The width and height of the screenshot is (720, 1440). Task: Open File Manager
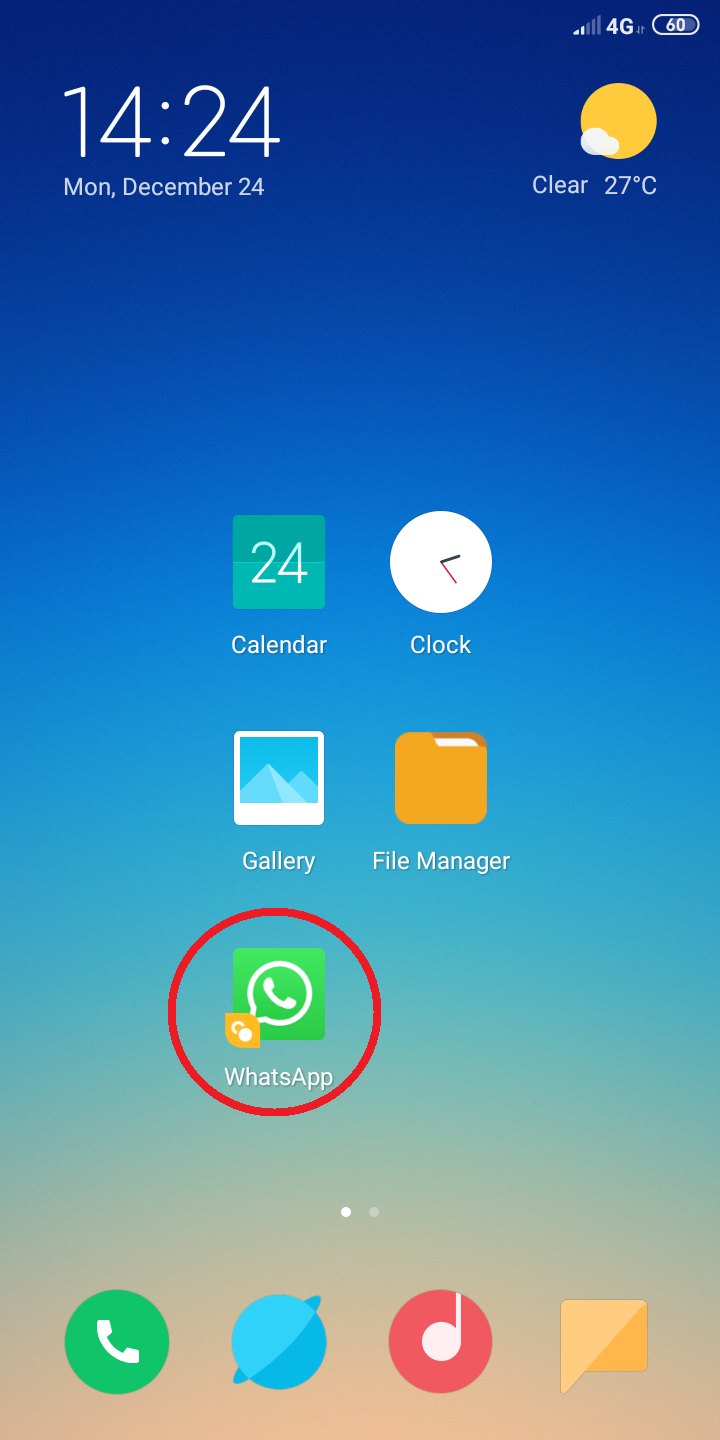coord(440,778)
